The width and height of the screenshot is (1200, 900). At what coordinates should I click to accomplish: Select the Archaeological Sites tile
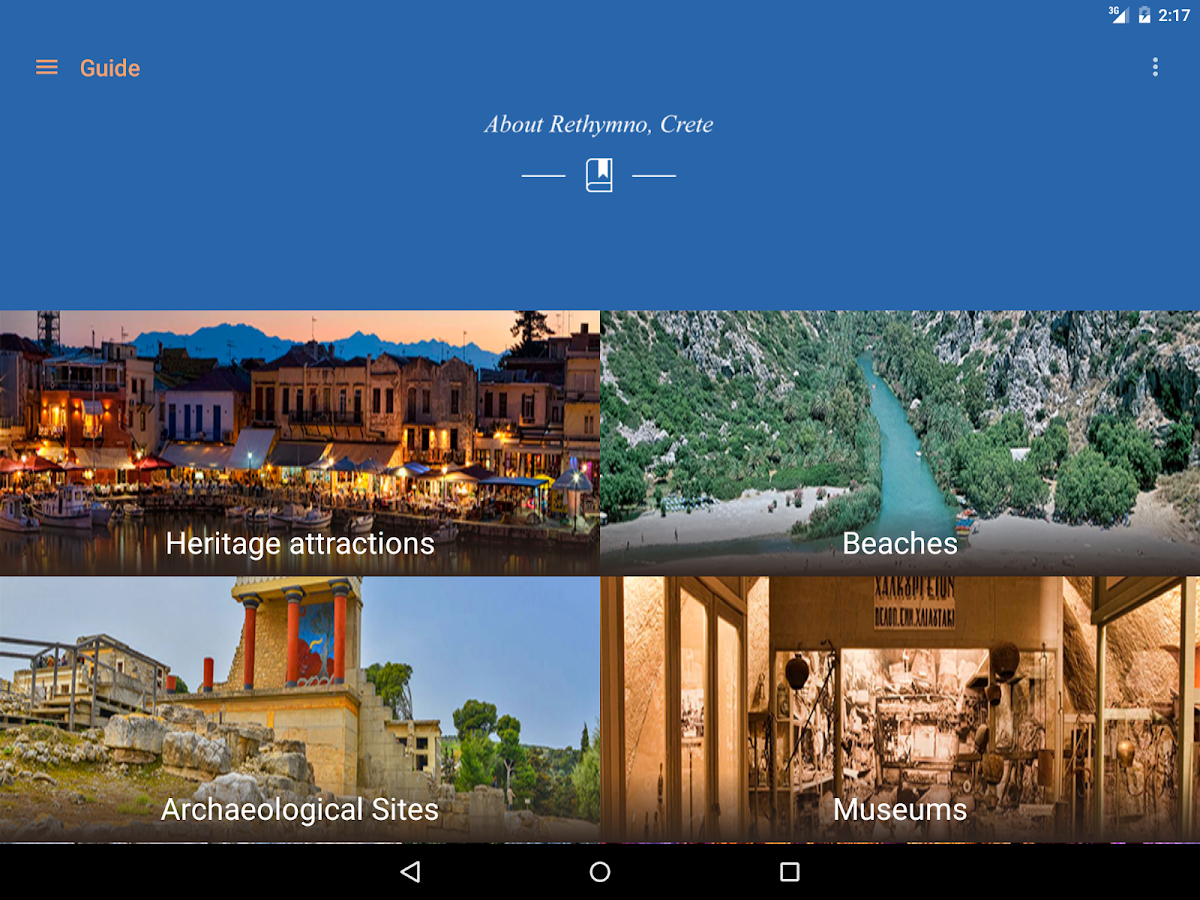(x=300, y=709)
